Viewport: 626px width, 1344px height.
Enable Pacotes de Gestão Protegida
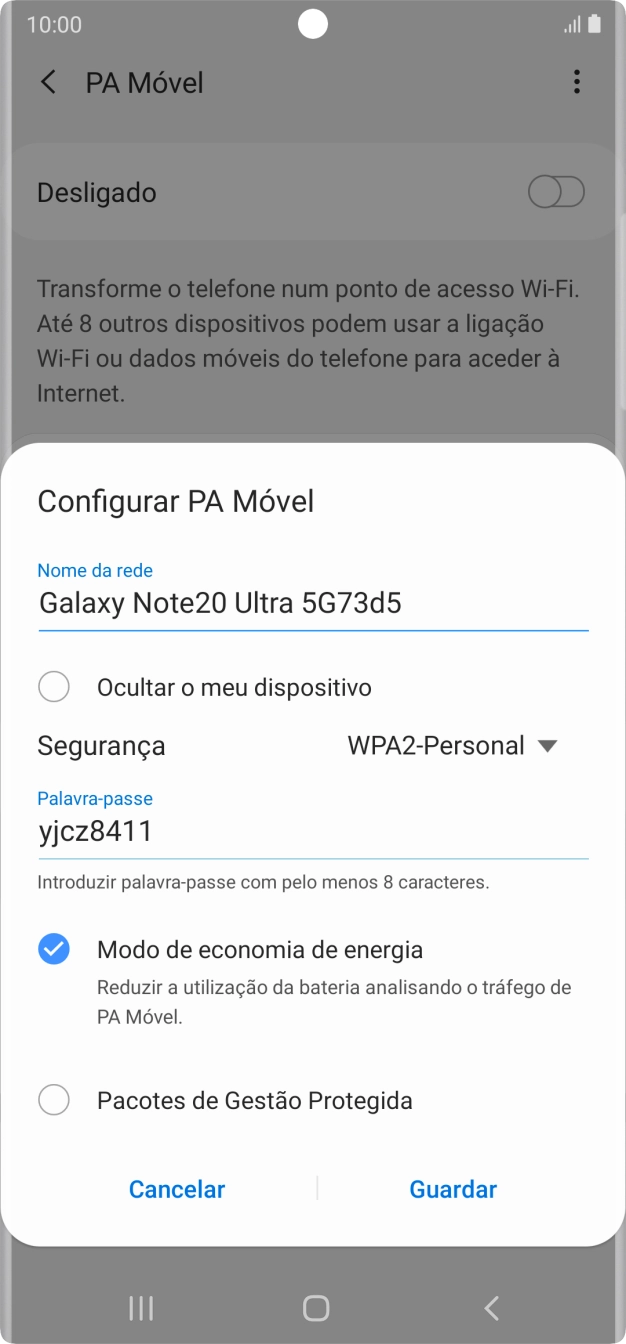[54, 1101]
